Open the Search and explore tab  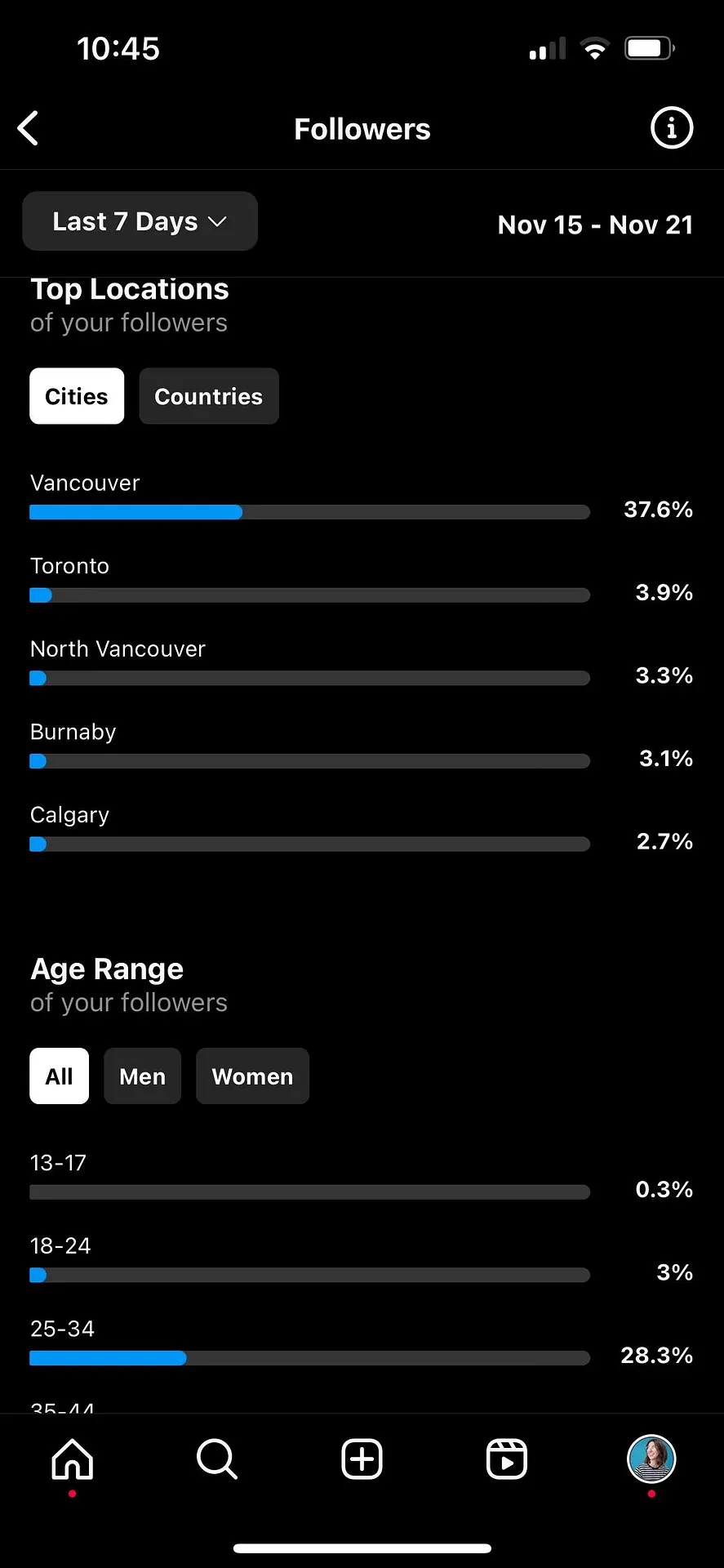217,1459
